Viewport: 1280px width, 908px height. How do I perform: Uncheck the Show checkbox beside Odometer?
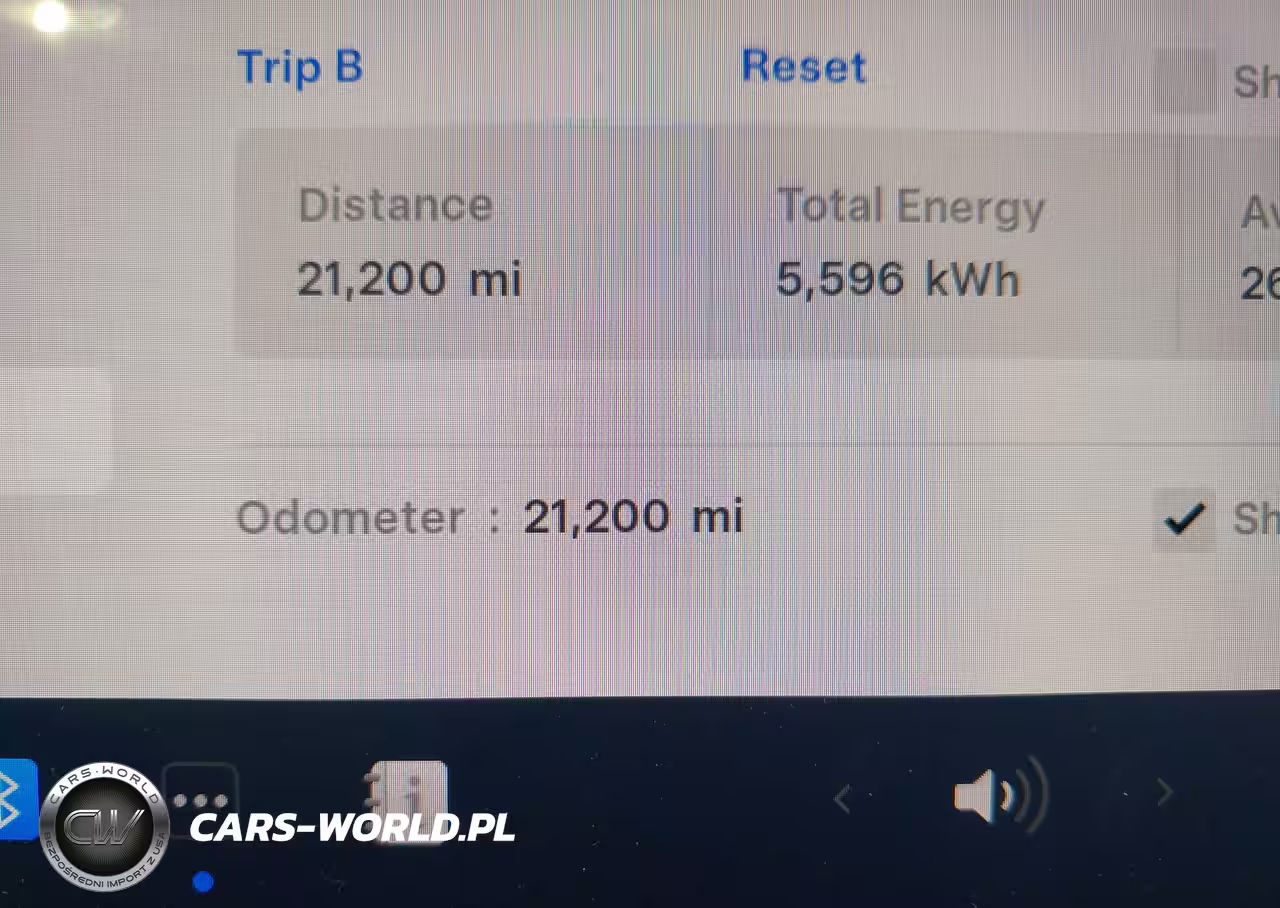pyautogui.click(x=1185, y=520)
